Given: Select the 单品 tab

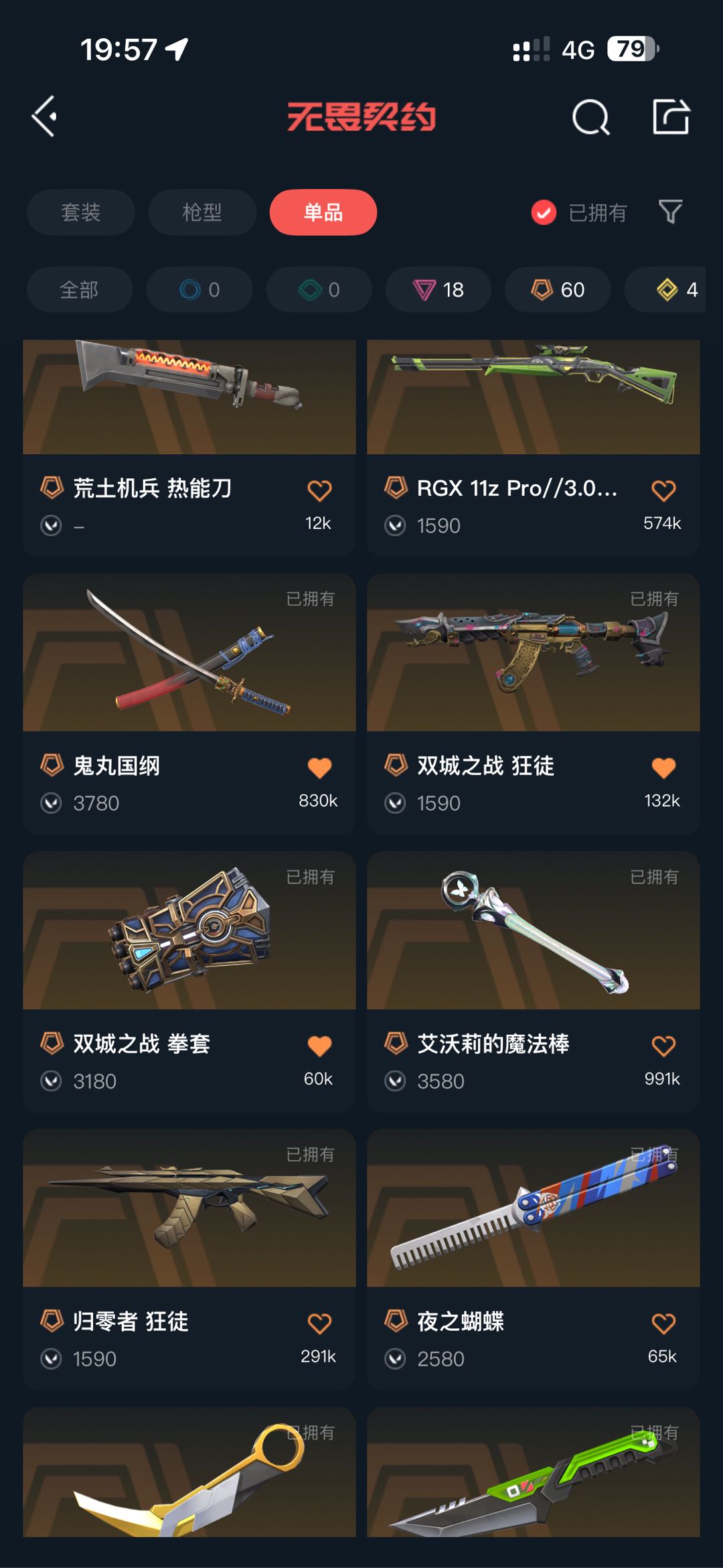Looking at the screenshot, I should pos(323,212).
